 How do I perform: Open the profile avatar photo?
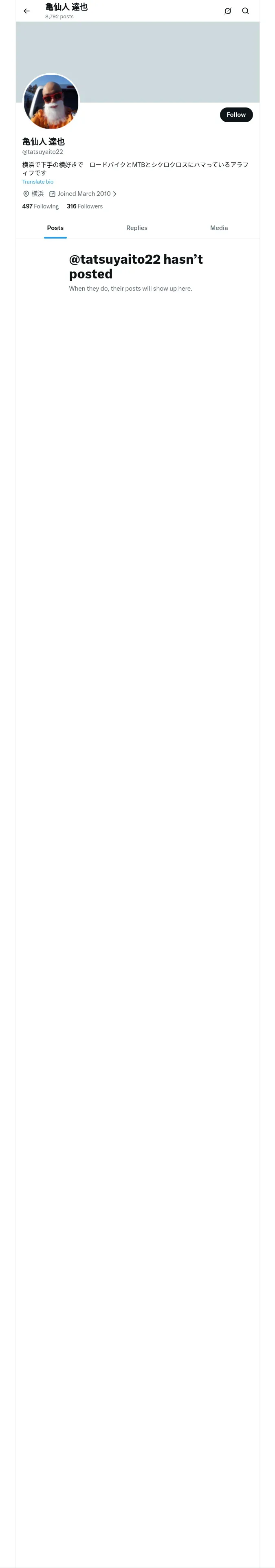click(51, 102)
